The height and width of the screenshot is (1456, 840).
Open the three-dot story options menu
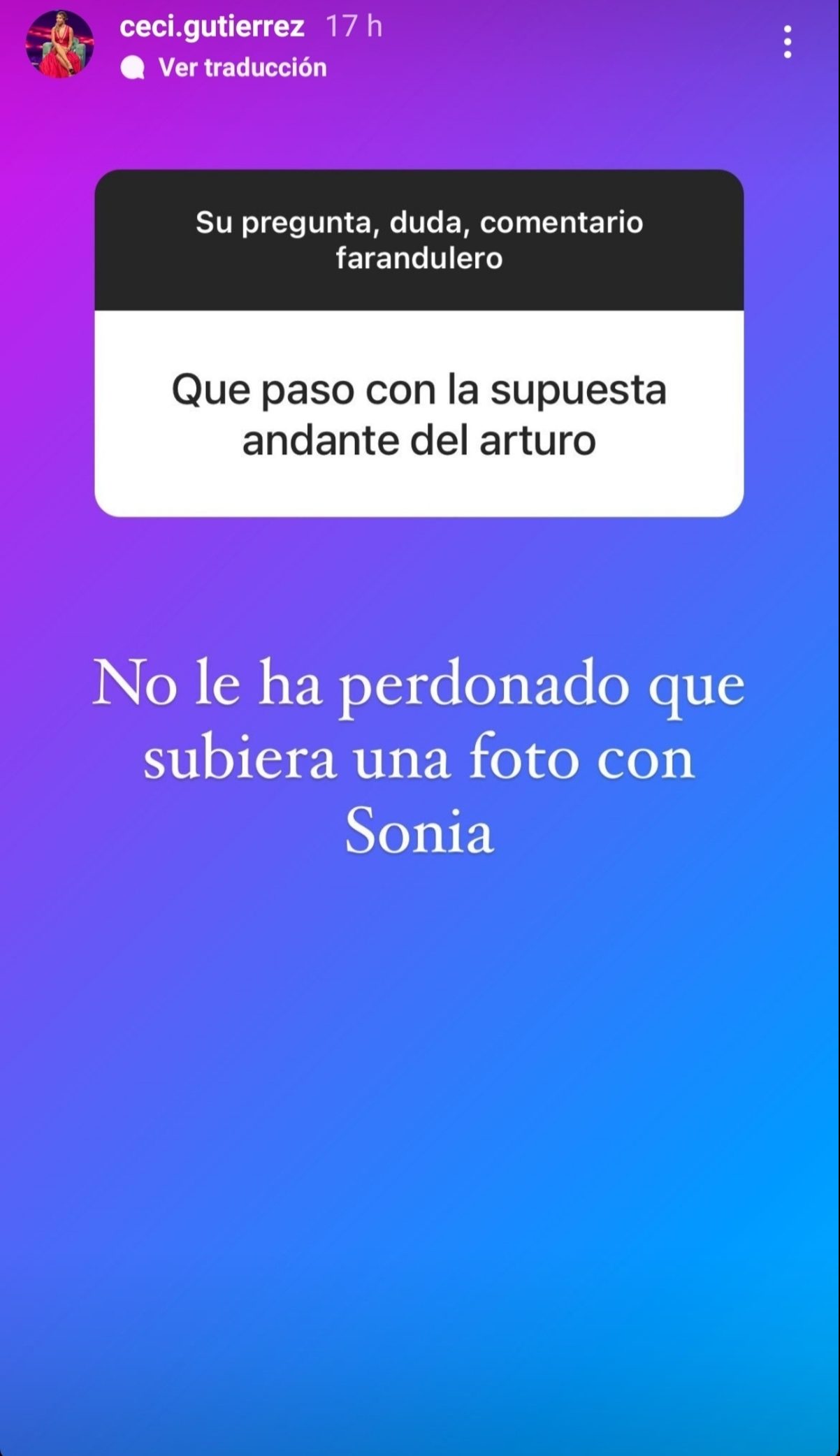[x=788, y=42]
